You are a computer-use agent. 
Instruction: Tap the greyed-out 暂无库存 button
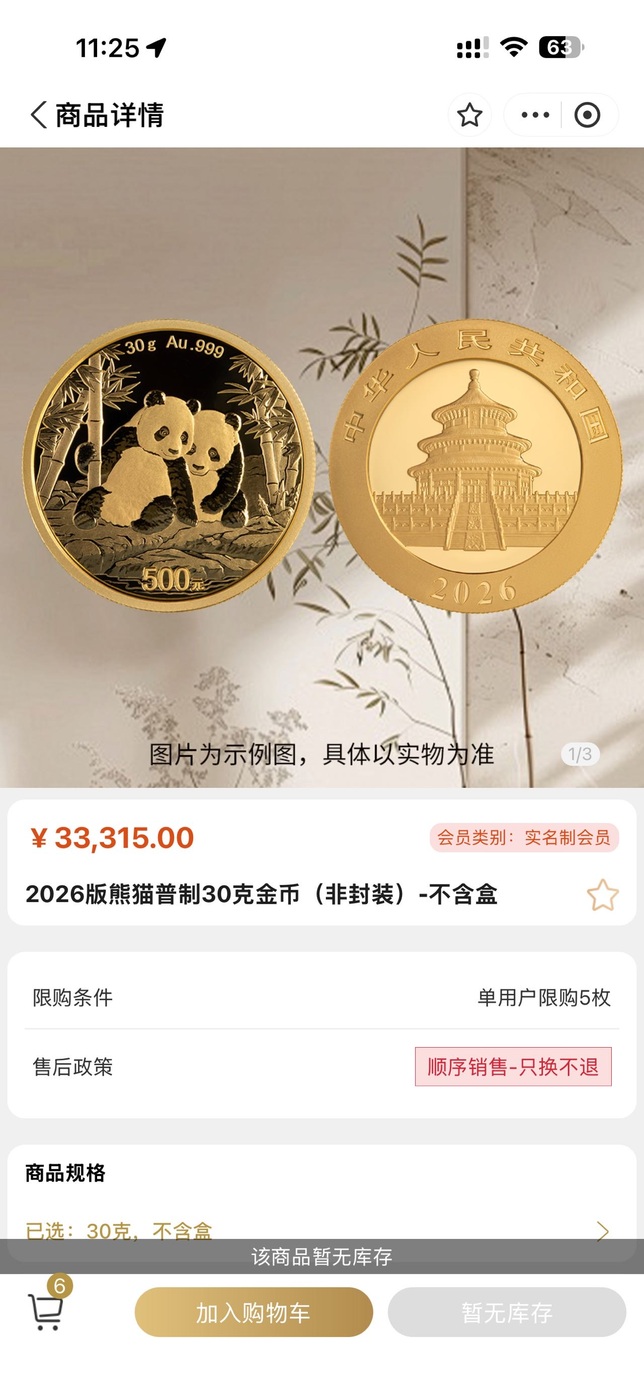(506, 1312)
